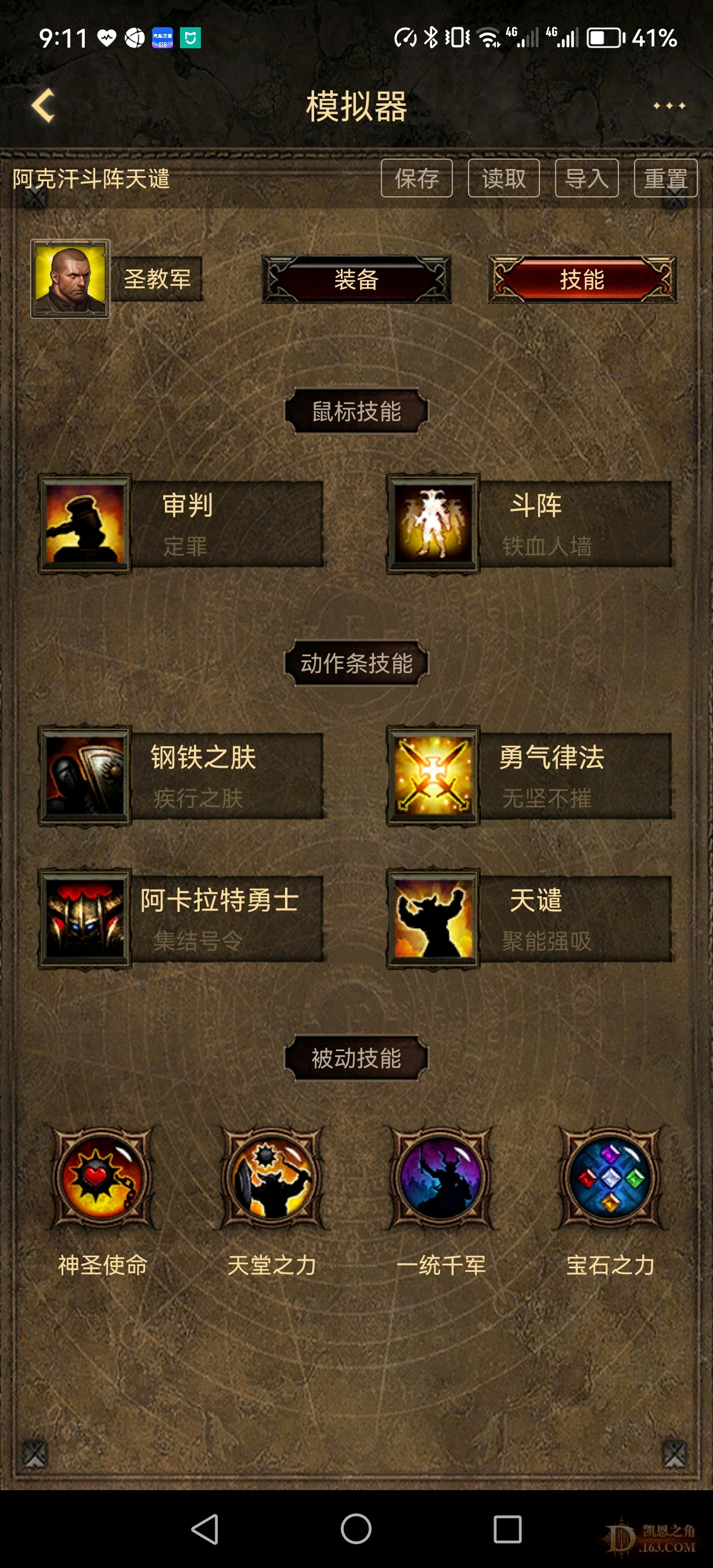Select the 天堂之力 passive skill
713x1568 pixels.
272,1178
